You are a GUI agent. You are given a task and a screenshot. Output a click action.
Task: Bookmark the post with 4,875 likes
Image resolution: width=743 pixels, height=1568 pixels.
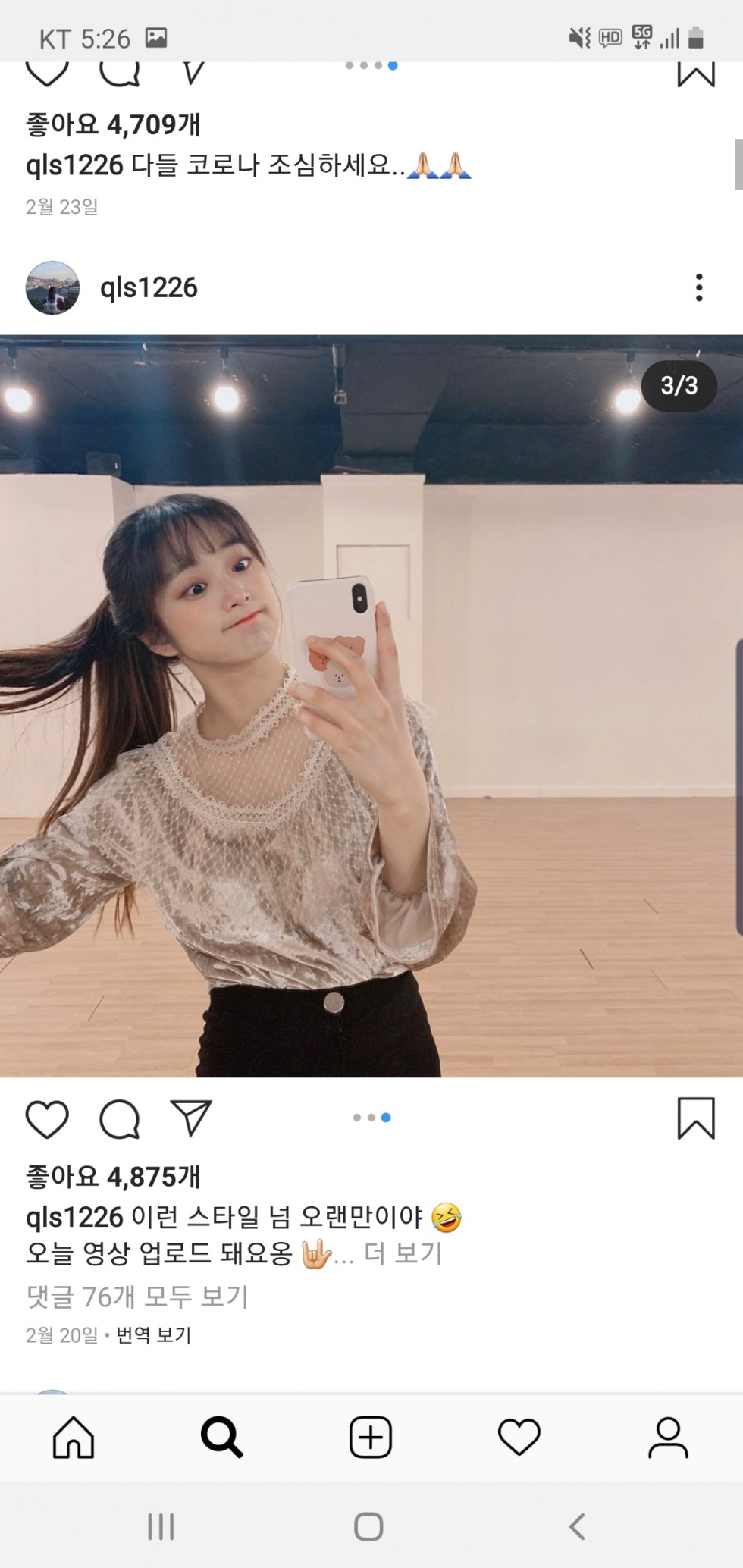click(x=695, y=1118)
